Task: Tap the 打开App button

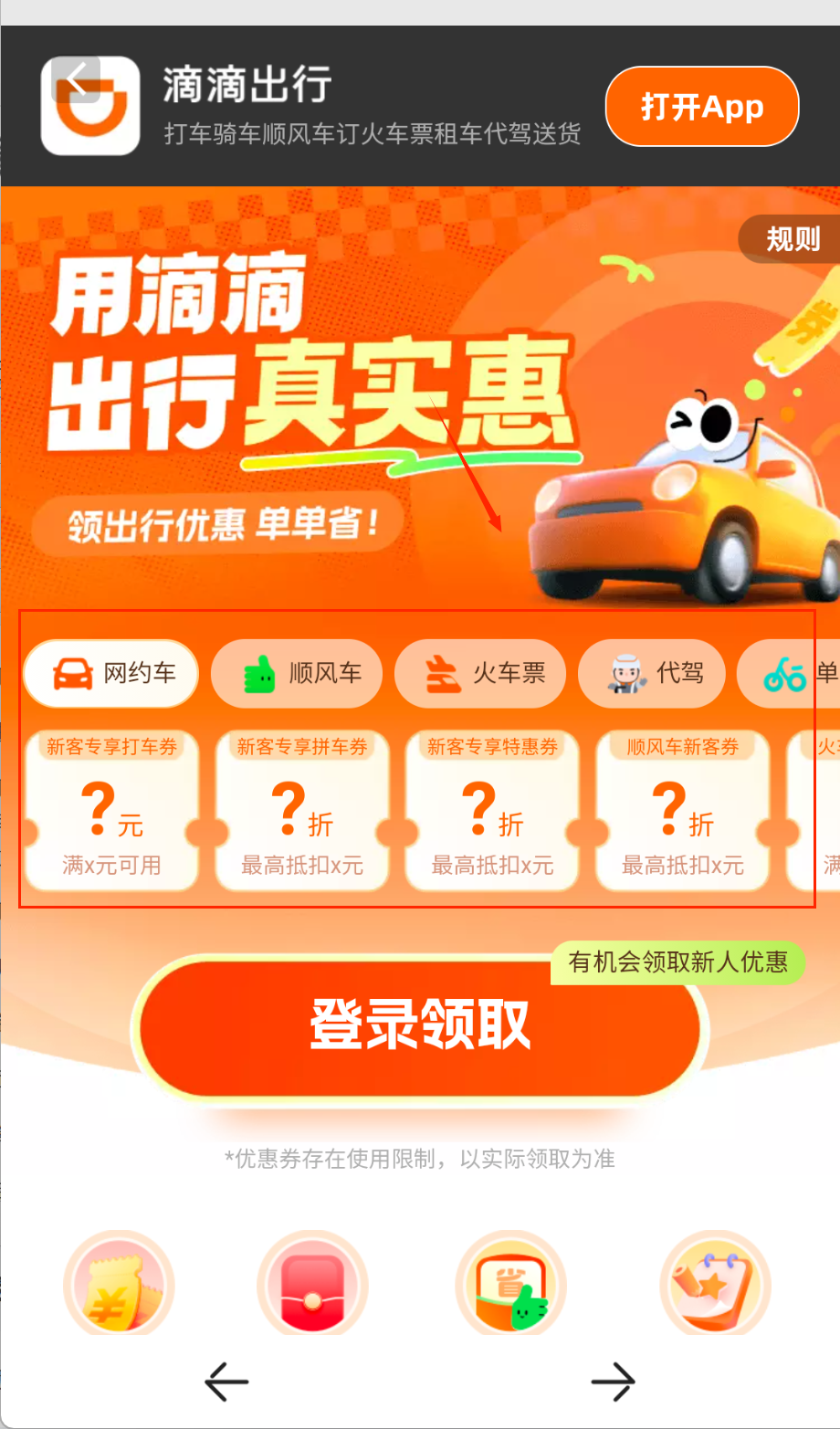Action: (x=701, y=107)
